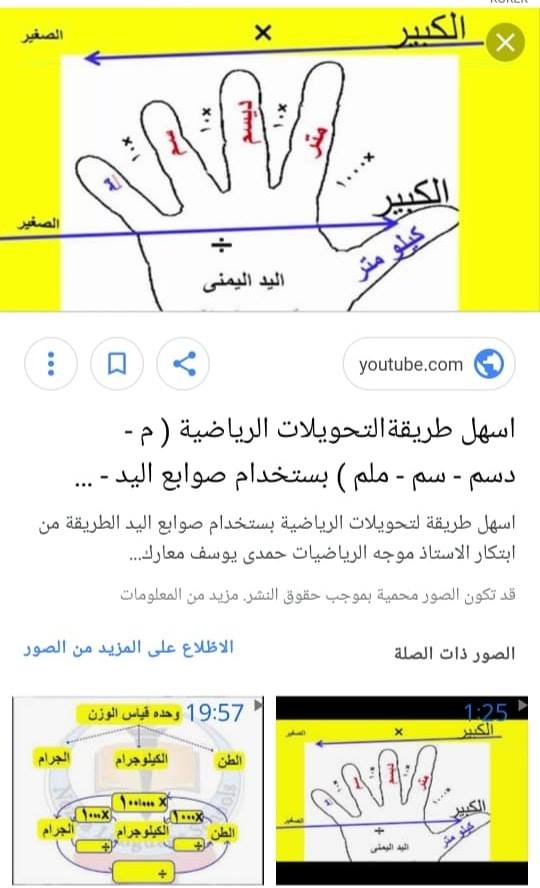Open the main hand conversion image

point(270,160)
